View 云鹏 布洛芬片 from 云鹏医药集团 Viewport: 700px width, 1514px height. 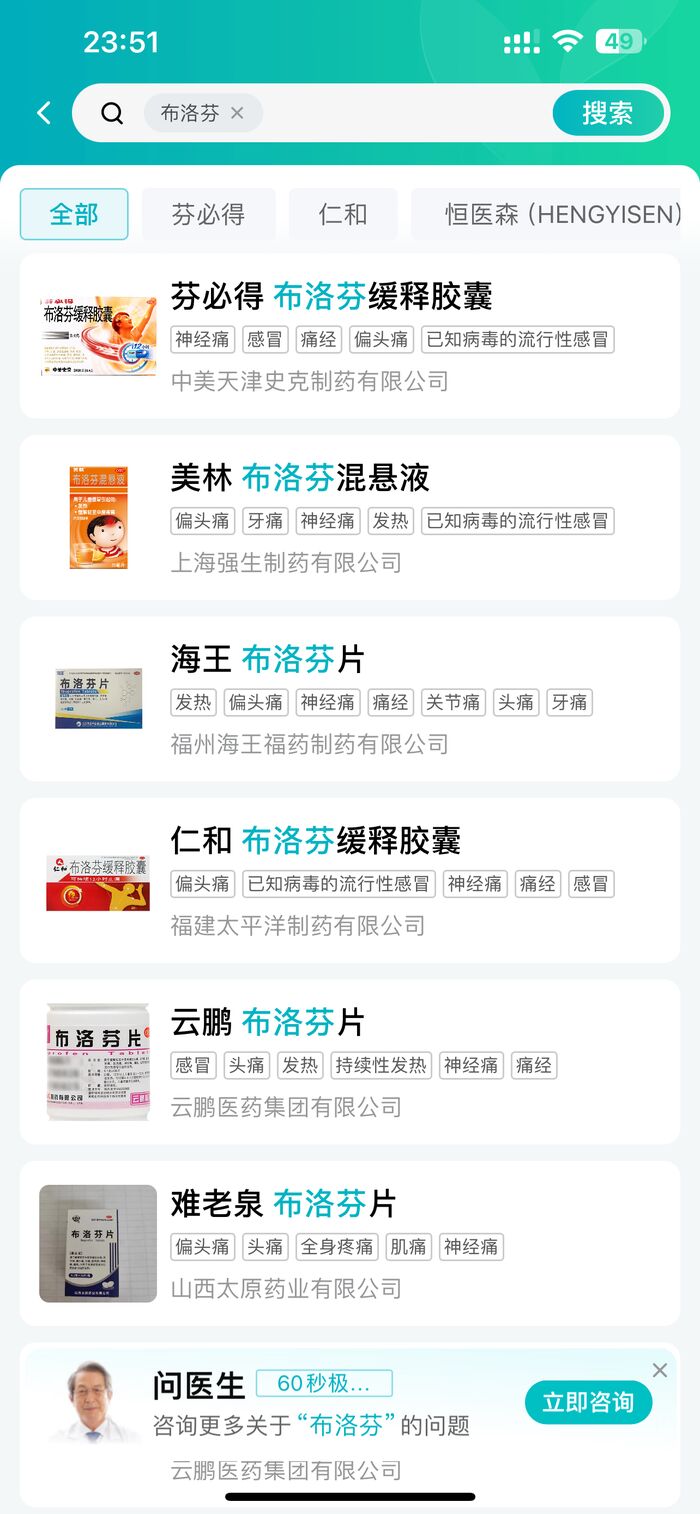tap(350, 1061)
